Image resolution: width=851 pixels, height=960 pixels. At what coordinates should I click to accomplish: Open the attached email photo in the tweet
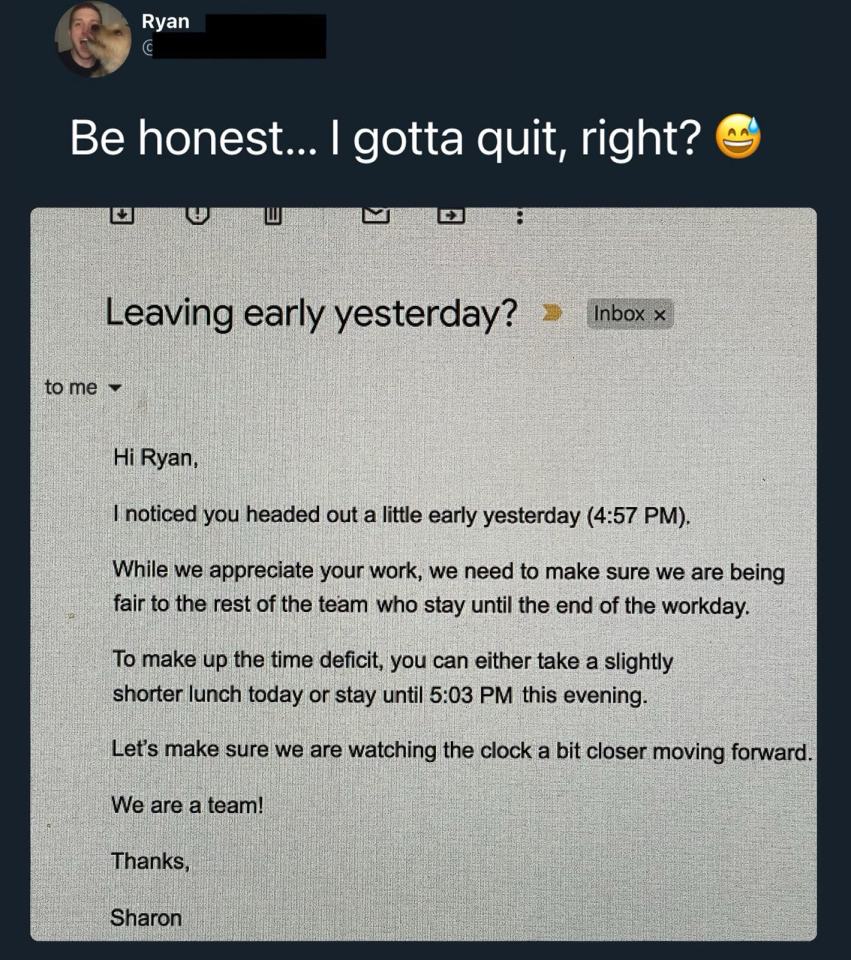click(423, 573)
